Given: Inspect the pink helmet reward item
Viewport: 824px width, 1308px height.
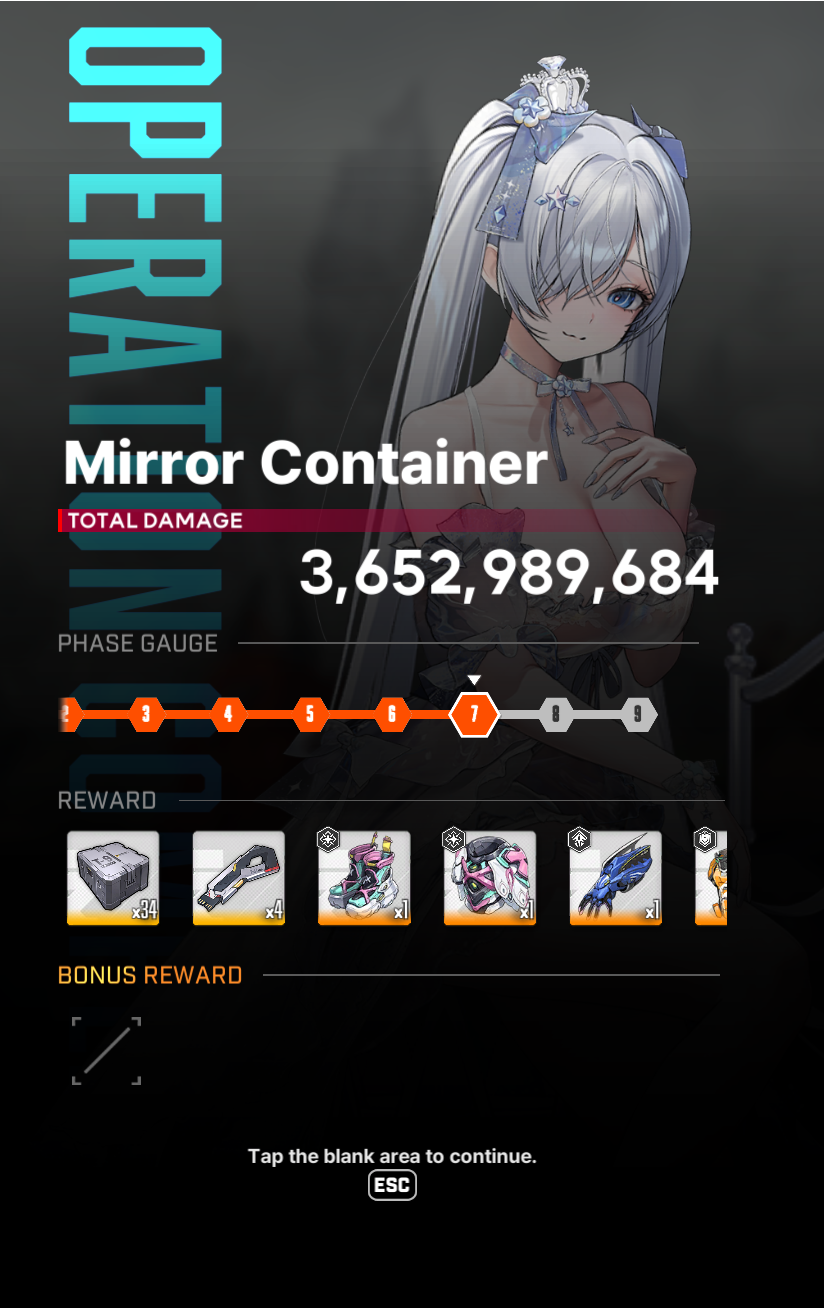Looking at the screenshot, I should click(x=490, y=878).
